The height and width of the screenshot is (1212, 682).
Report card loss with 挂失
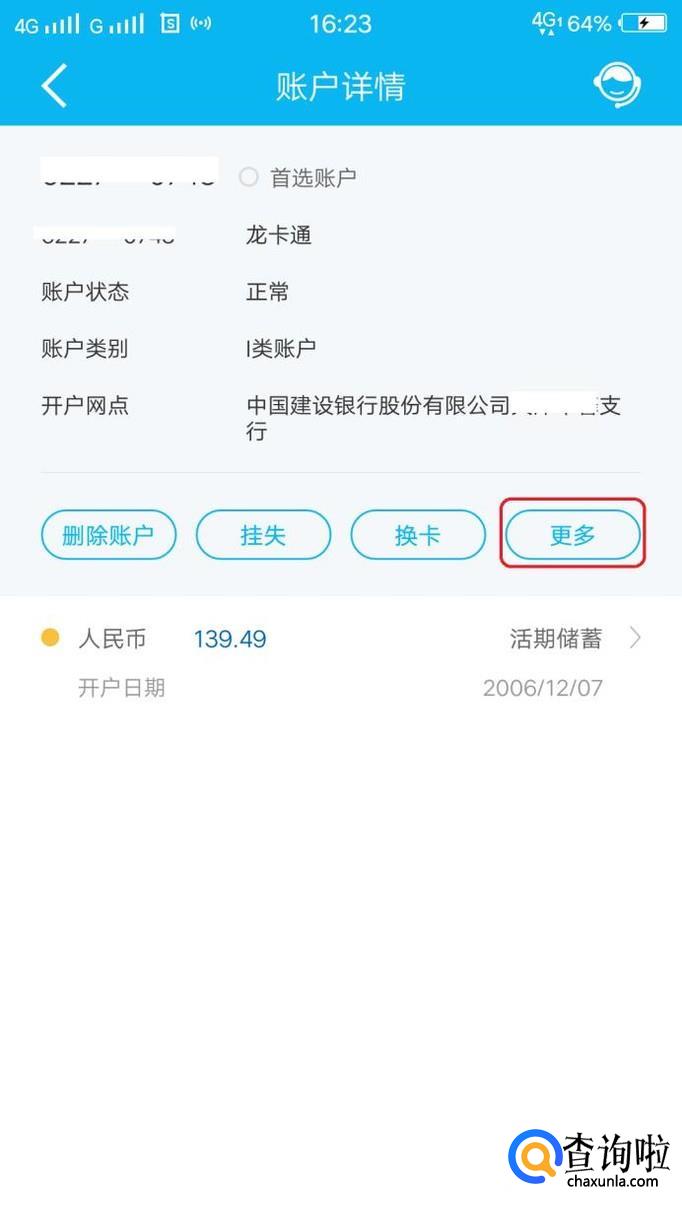263,535
